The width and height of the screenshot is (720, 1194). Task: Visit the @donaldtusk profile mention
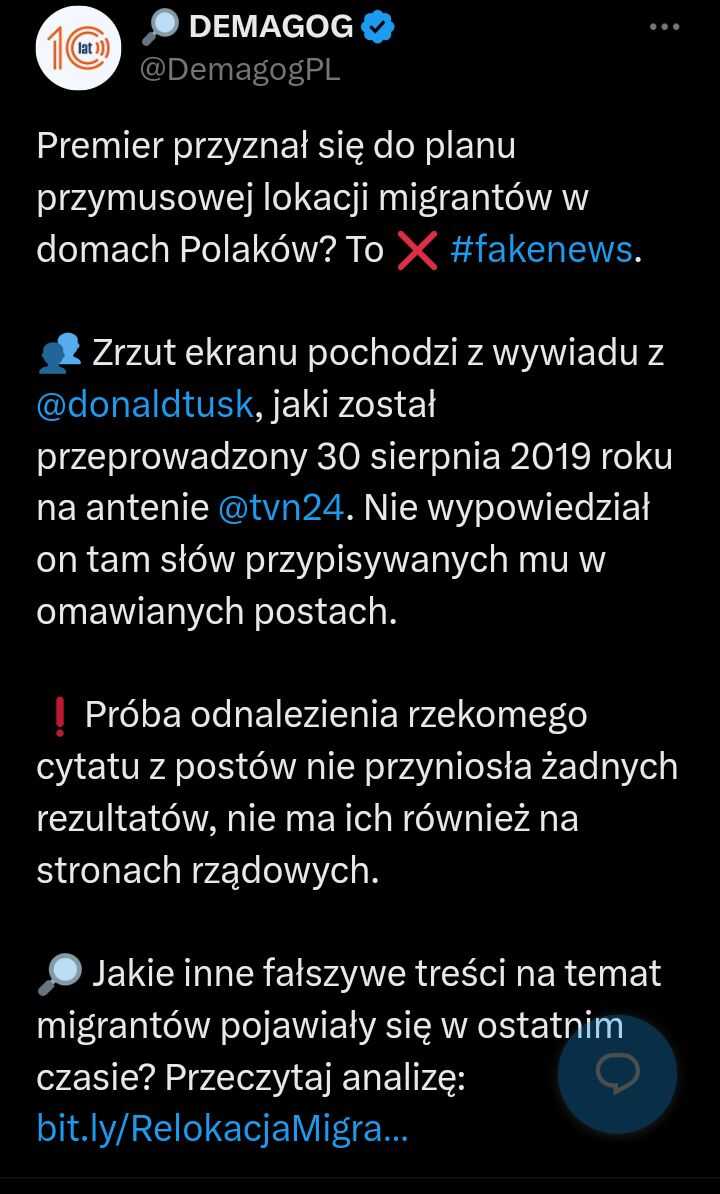(x=145, y=404)
